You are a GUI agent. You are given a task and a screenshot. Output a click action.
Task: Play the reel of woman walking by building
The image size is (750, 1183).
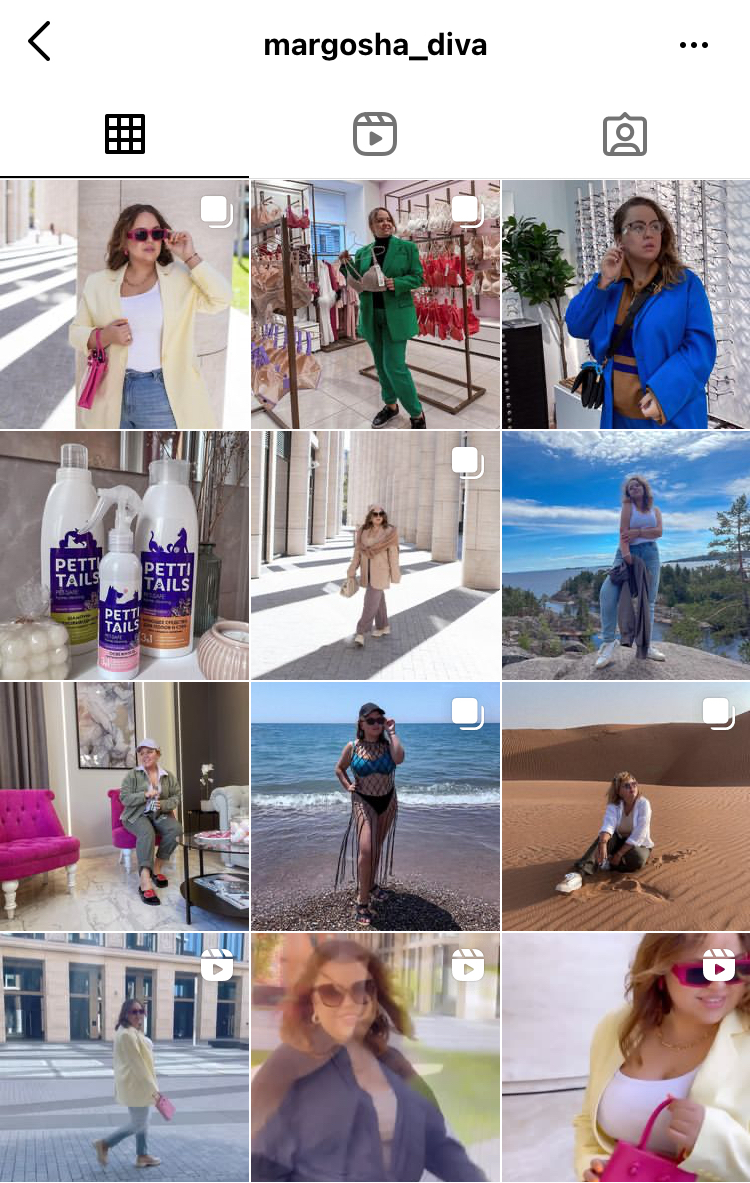coord(124,1057)
